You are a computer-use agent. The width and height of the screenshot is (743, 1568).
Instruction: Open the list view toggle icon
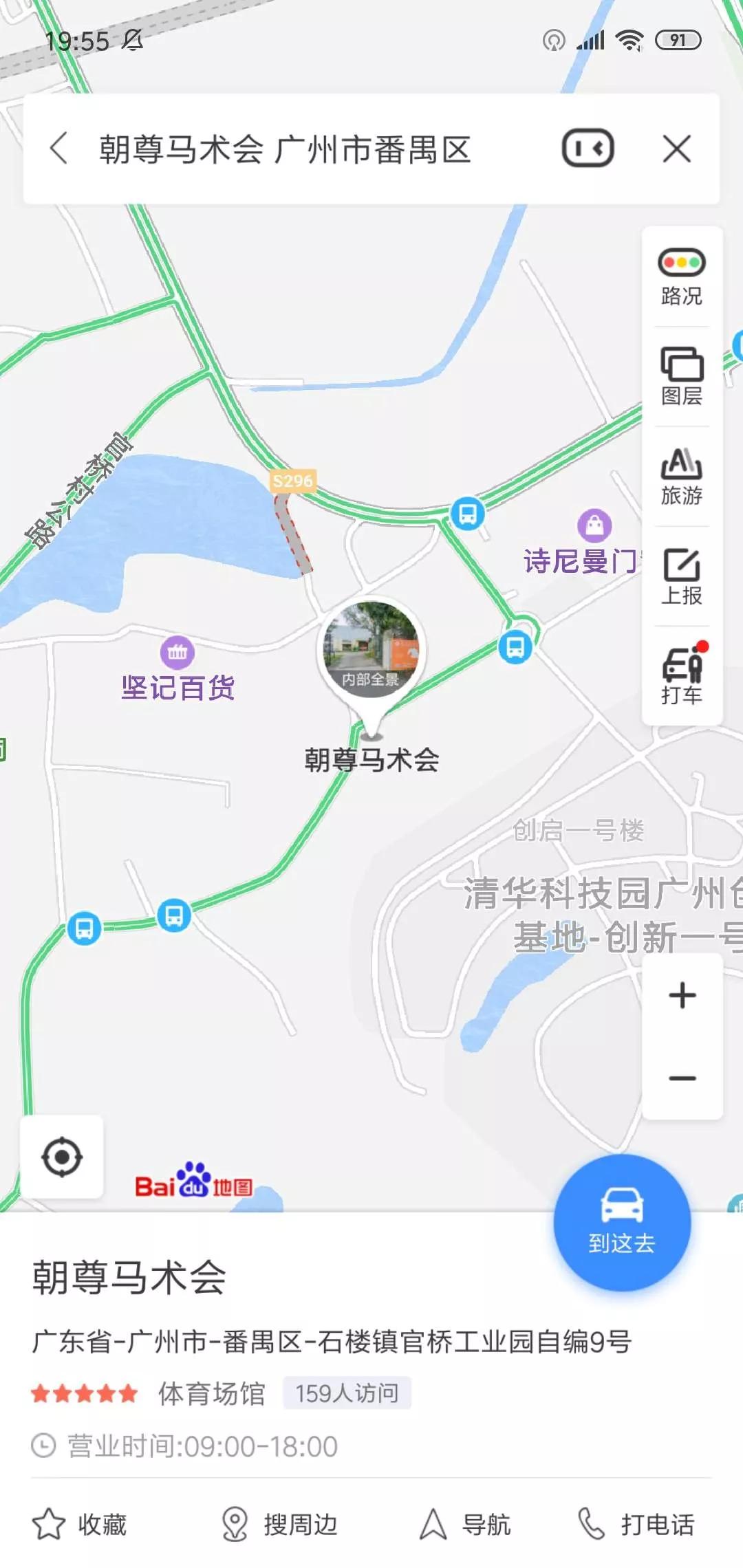pyautogui.click(x=588, y=149)
